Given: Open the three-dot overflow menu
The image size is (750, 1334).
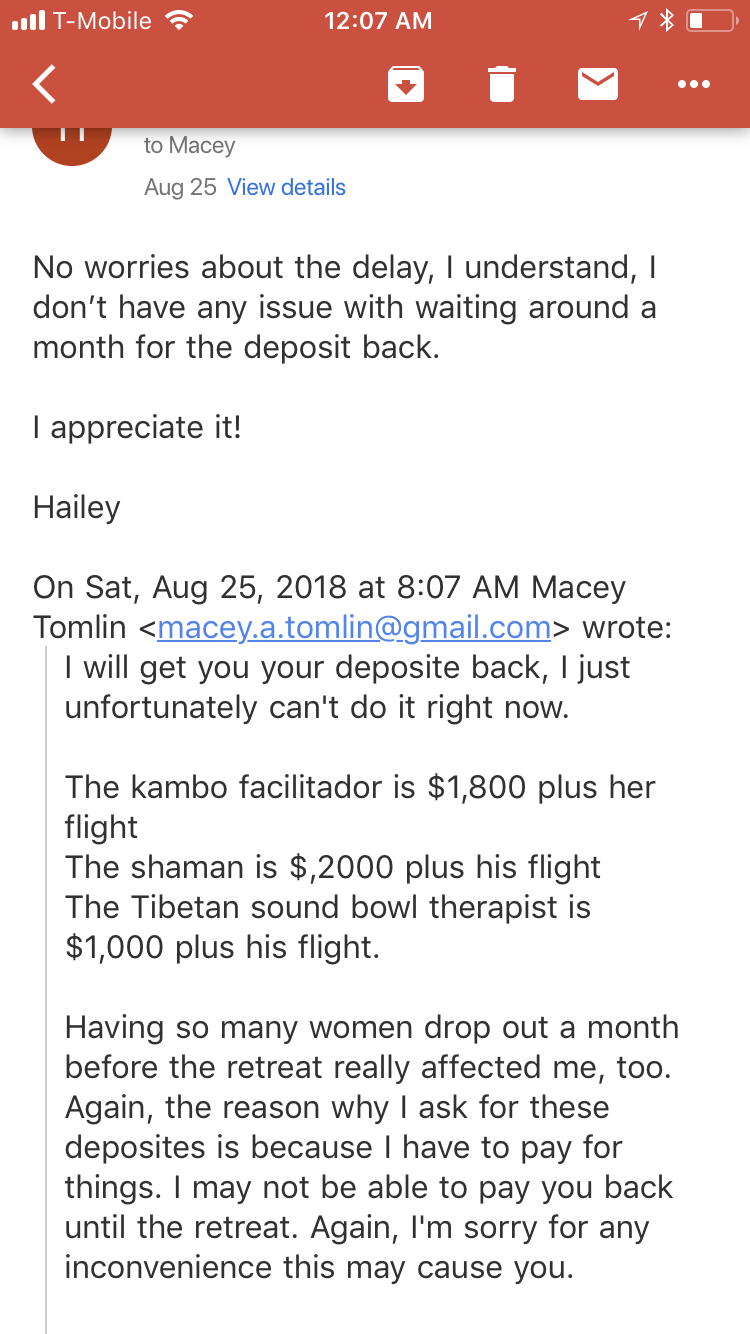Looking at the screenshot, I should click(x=693, y=85).
